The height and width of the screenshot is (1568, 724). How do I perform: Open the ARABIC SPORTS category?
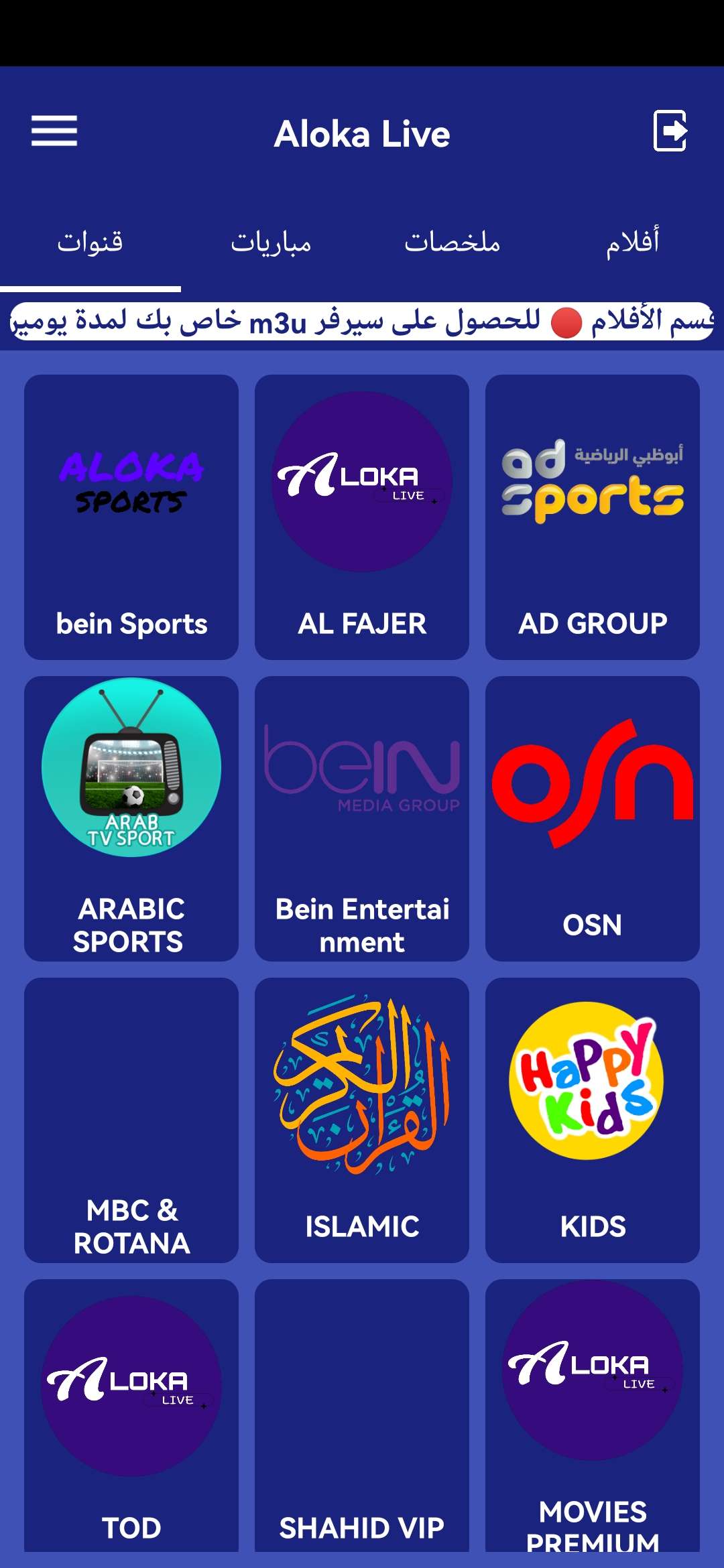pos(131,818)
